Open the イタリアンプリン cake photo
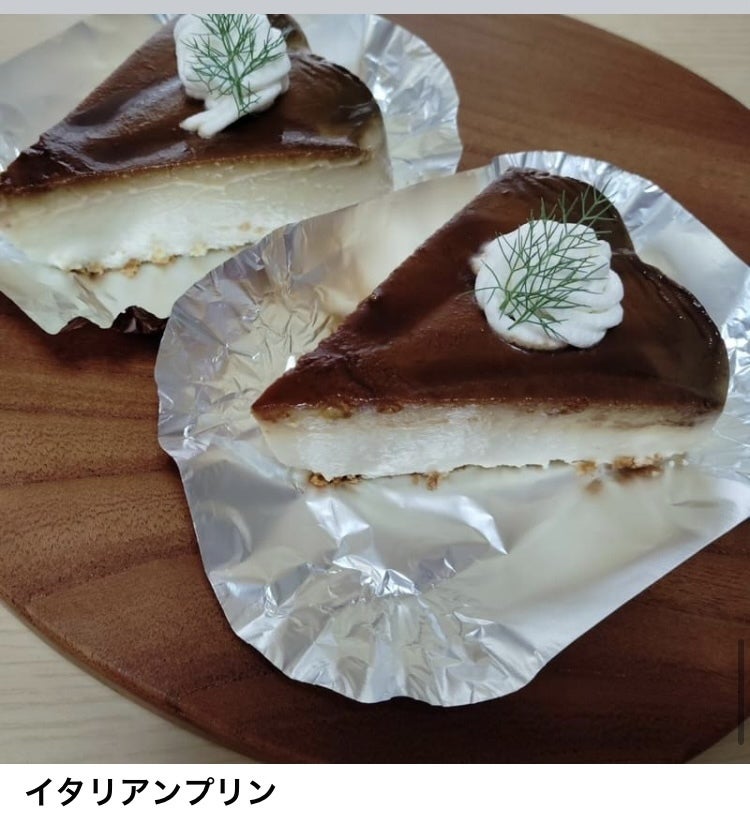750x816 pixels. [375, 390]
